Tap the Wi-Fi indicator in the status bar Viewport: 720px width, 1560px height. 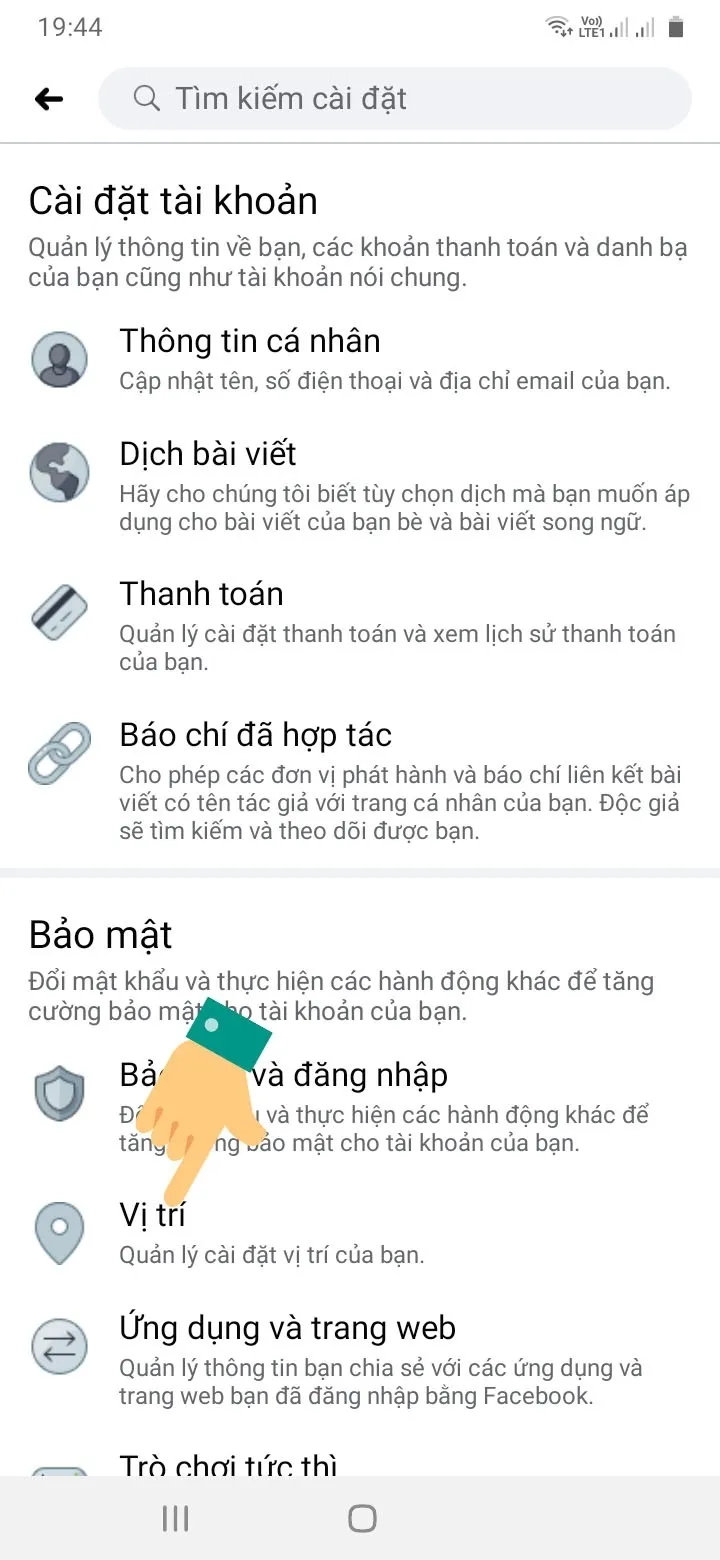553,27
